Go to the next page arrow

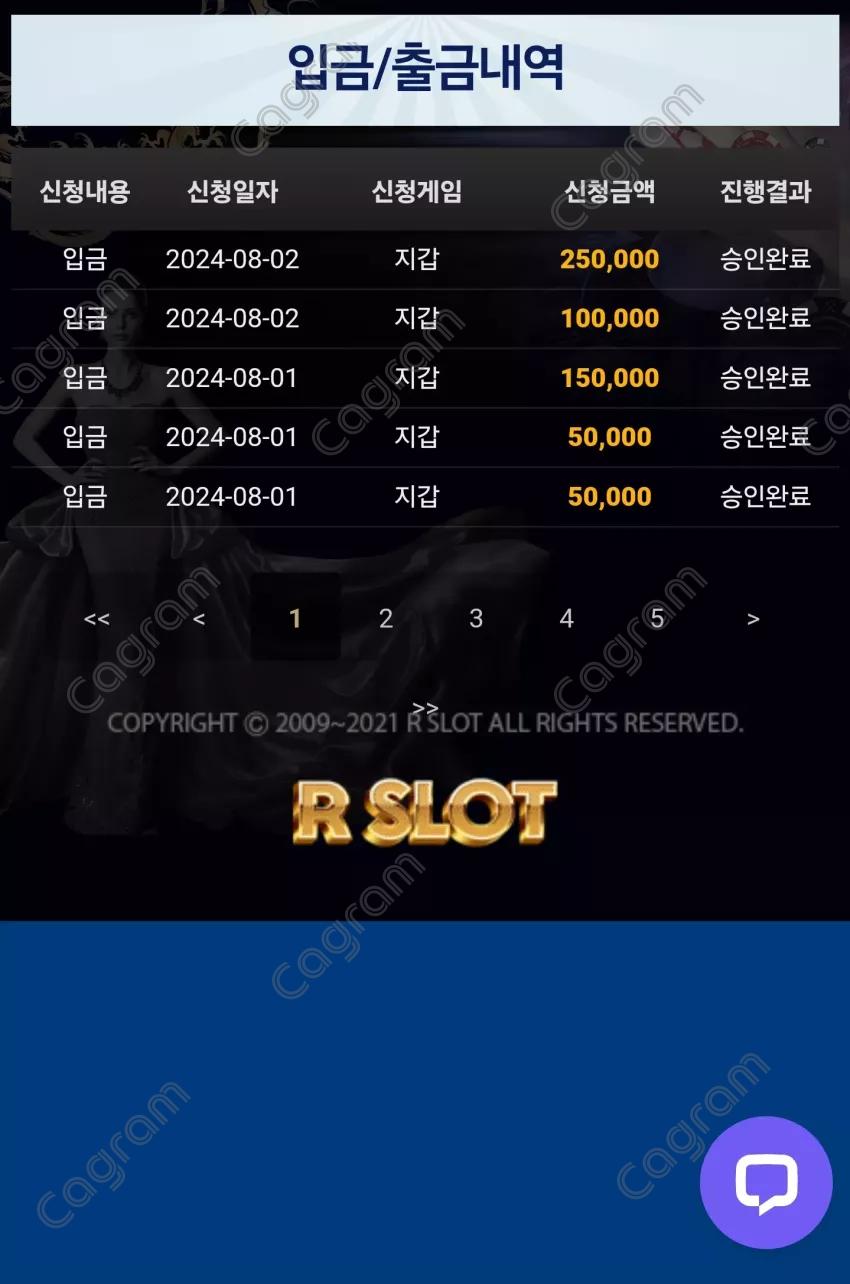pos(753,619)
